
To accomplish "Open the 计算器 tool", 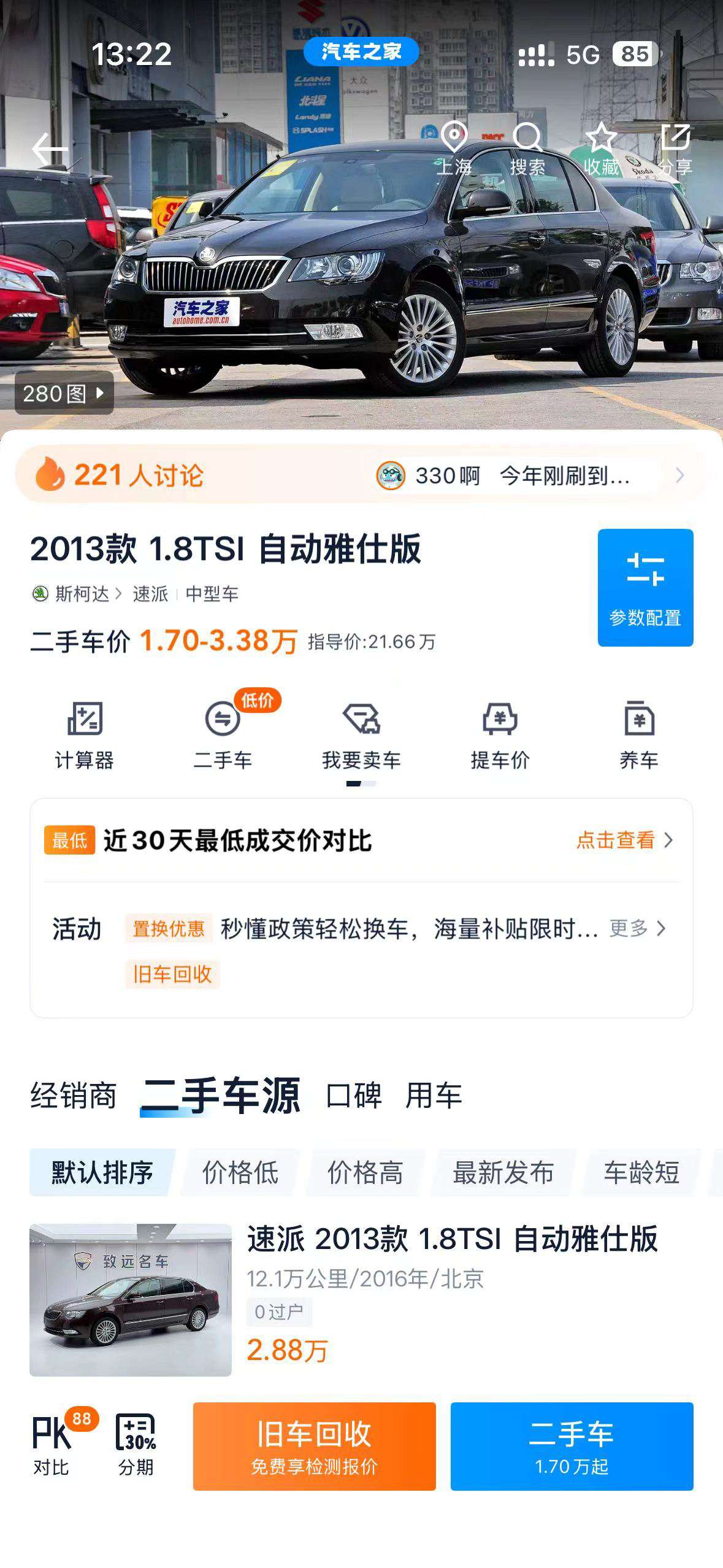I will point(85,735).
